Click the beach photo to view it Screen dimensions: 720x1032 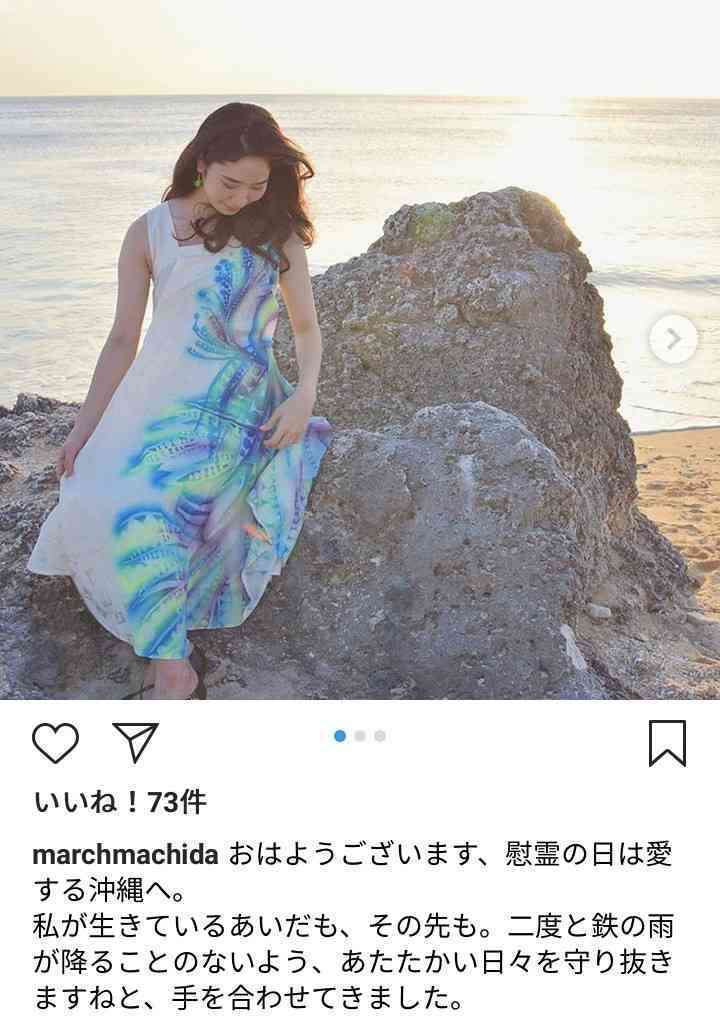[x=360, y=350]
